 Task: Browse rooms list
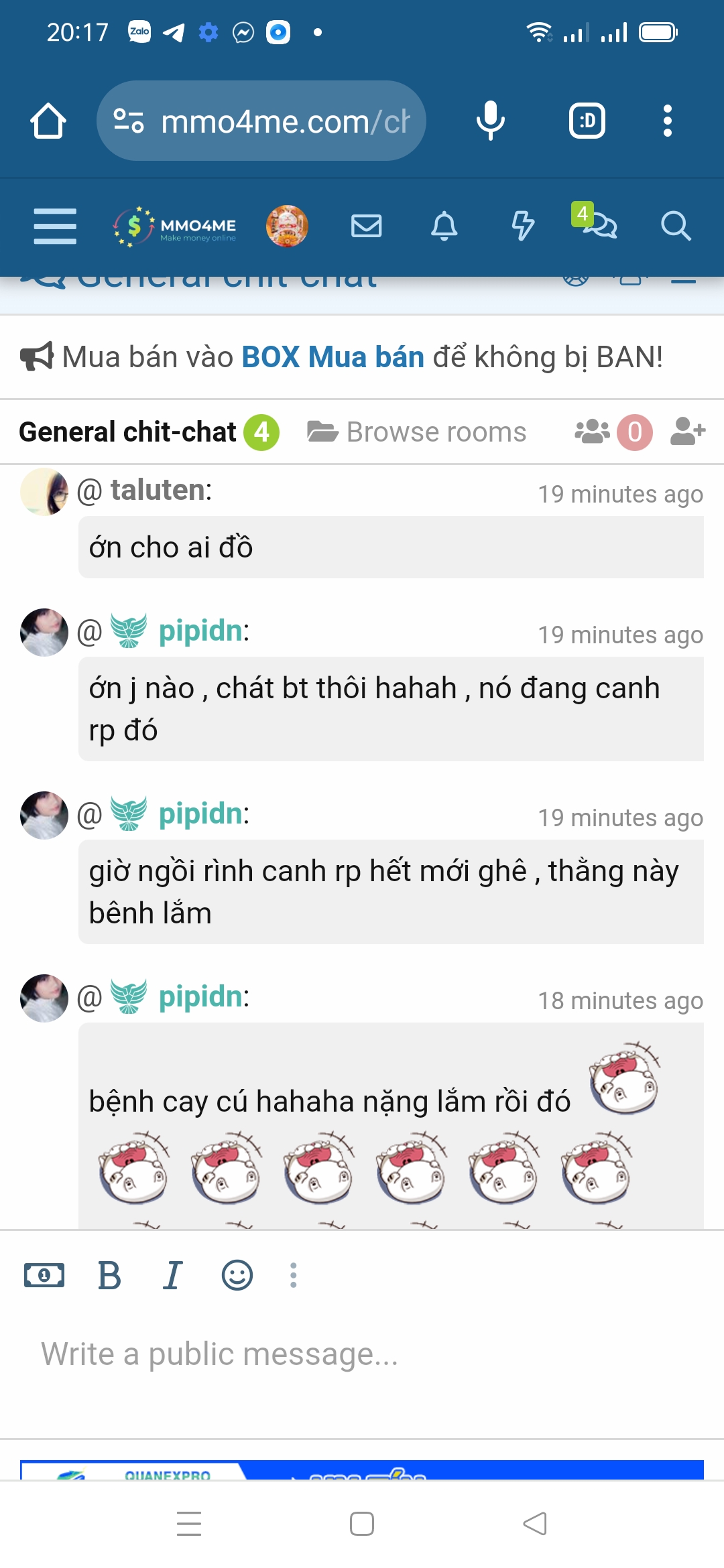coord(417,432)
